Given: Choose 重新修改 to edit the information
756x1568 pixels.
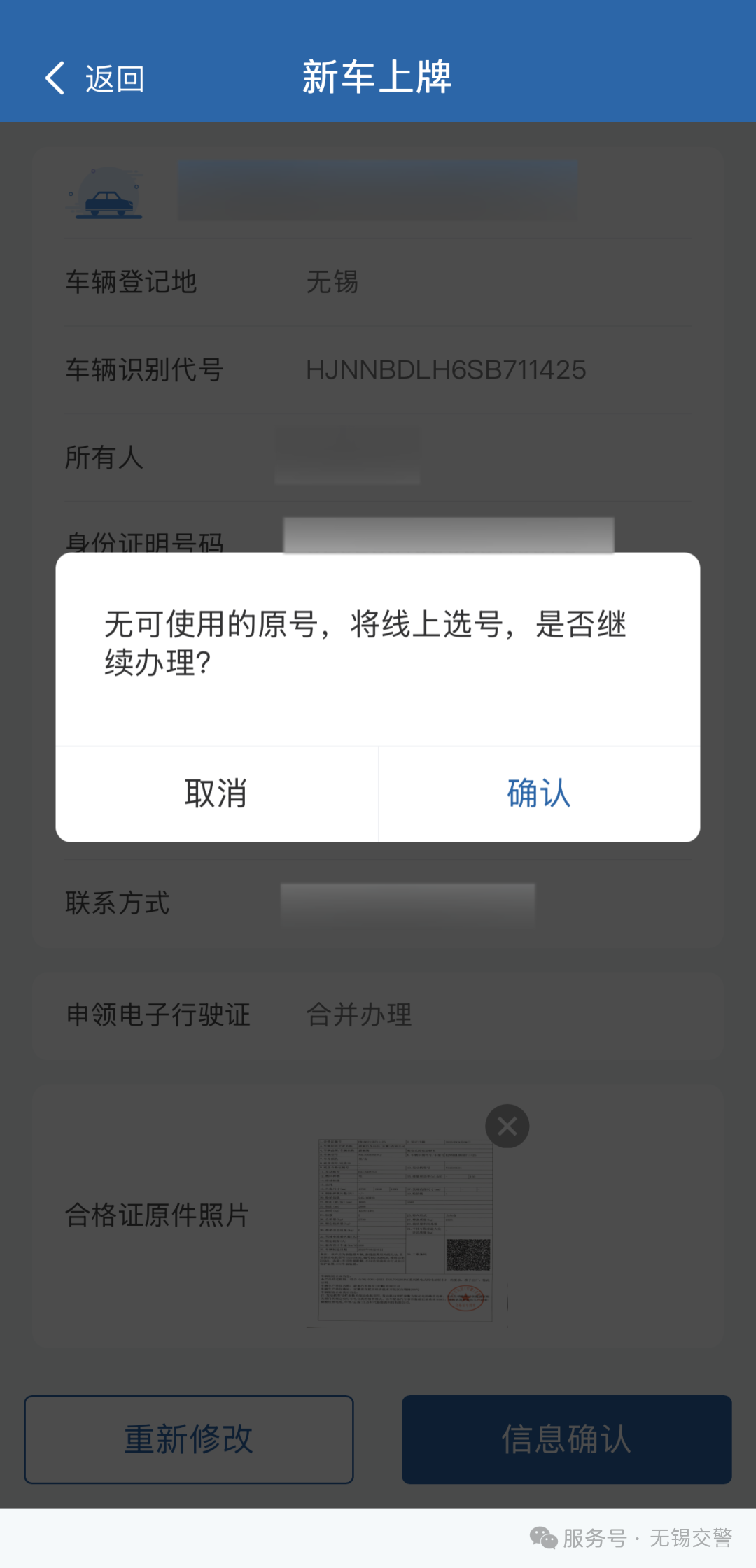Looking at the screenshot, I should (189, 1439).
